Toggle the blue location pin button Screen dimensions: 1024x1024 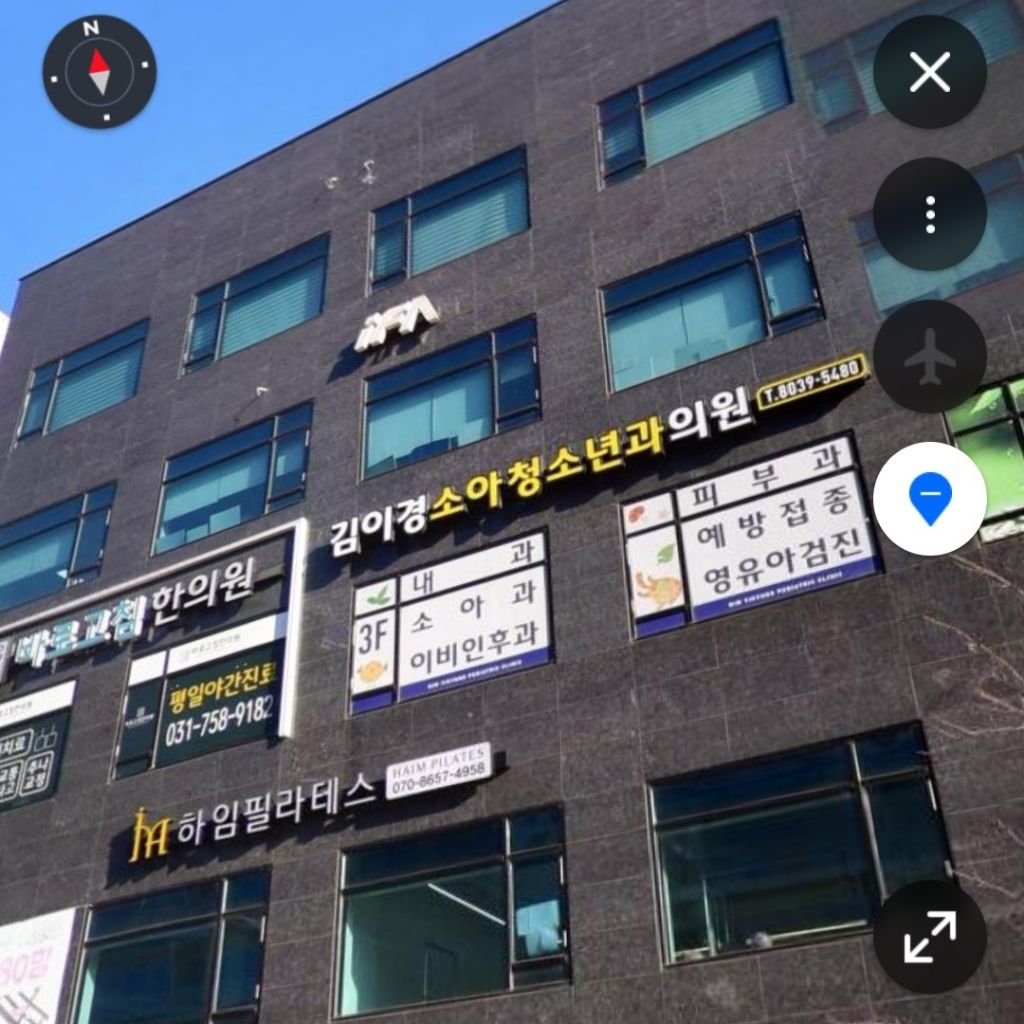click(930, 499)
